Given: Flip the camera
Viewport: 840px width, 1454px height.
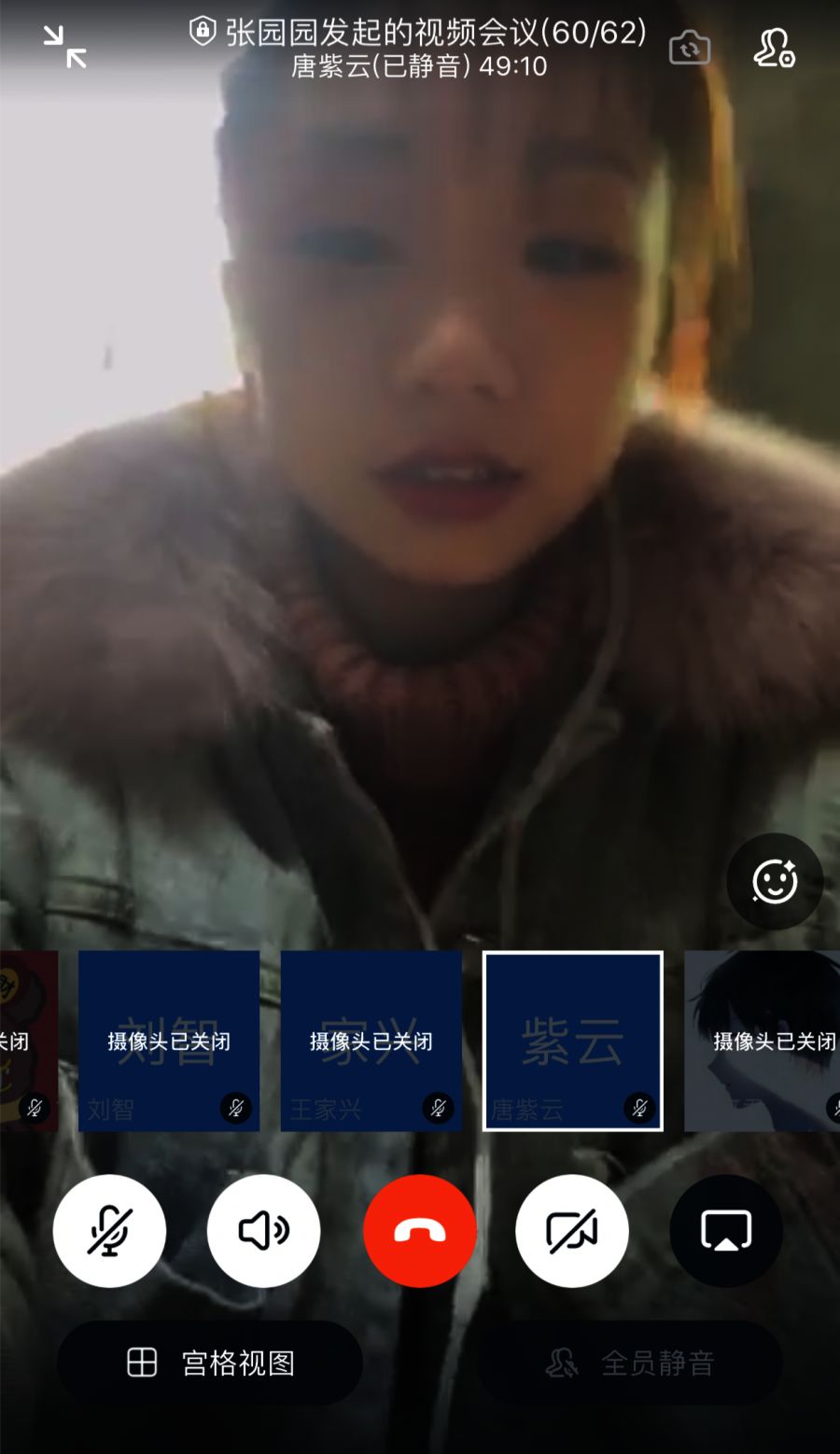Looking at the screenshot, I should [x=690, y=47].
